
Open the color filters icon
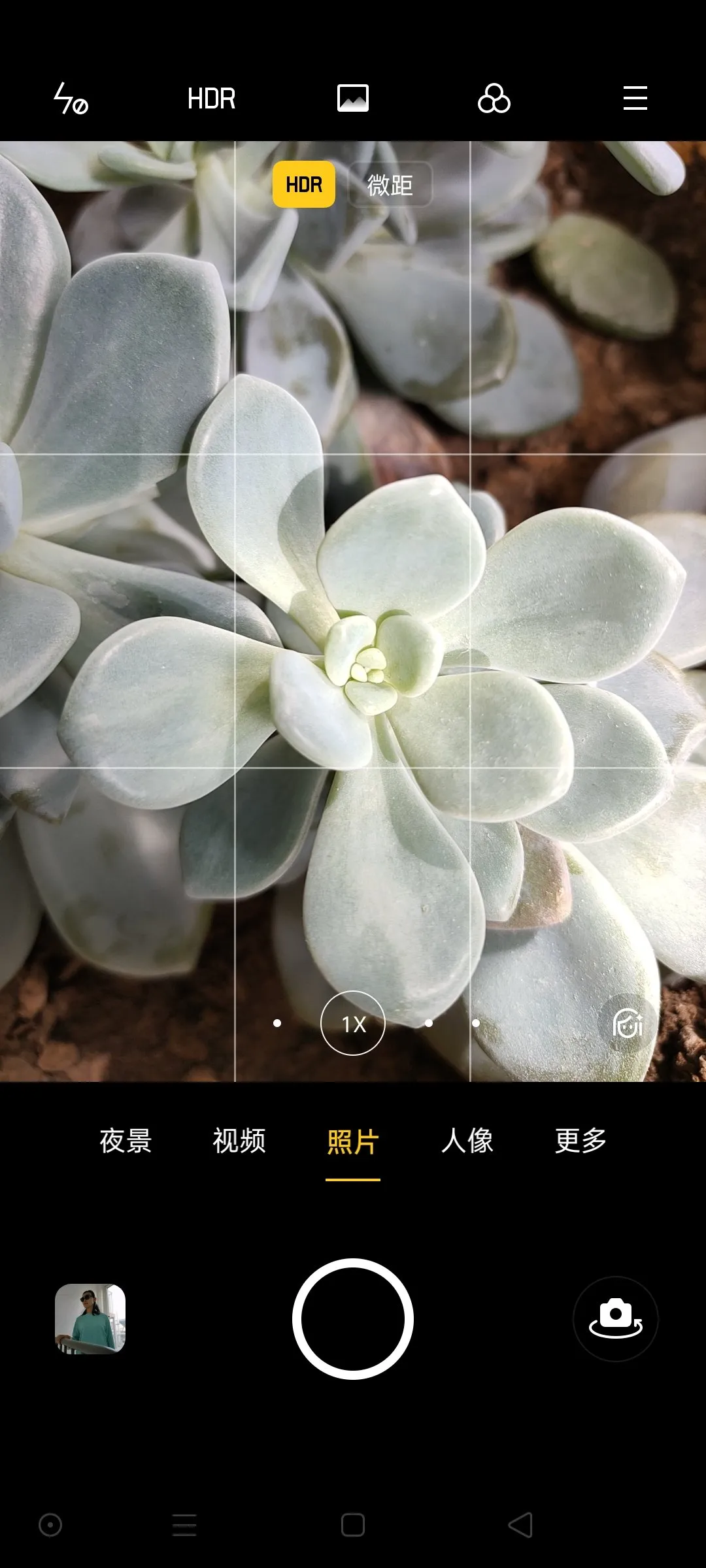point(494,99)
